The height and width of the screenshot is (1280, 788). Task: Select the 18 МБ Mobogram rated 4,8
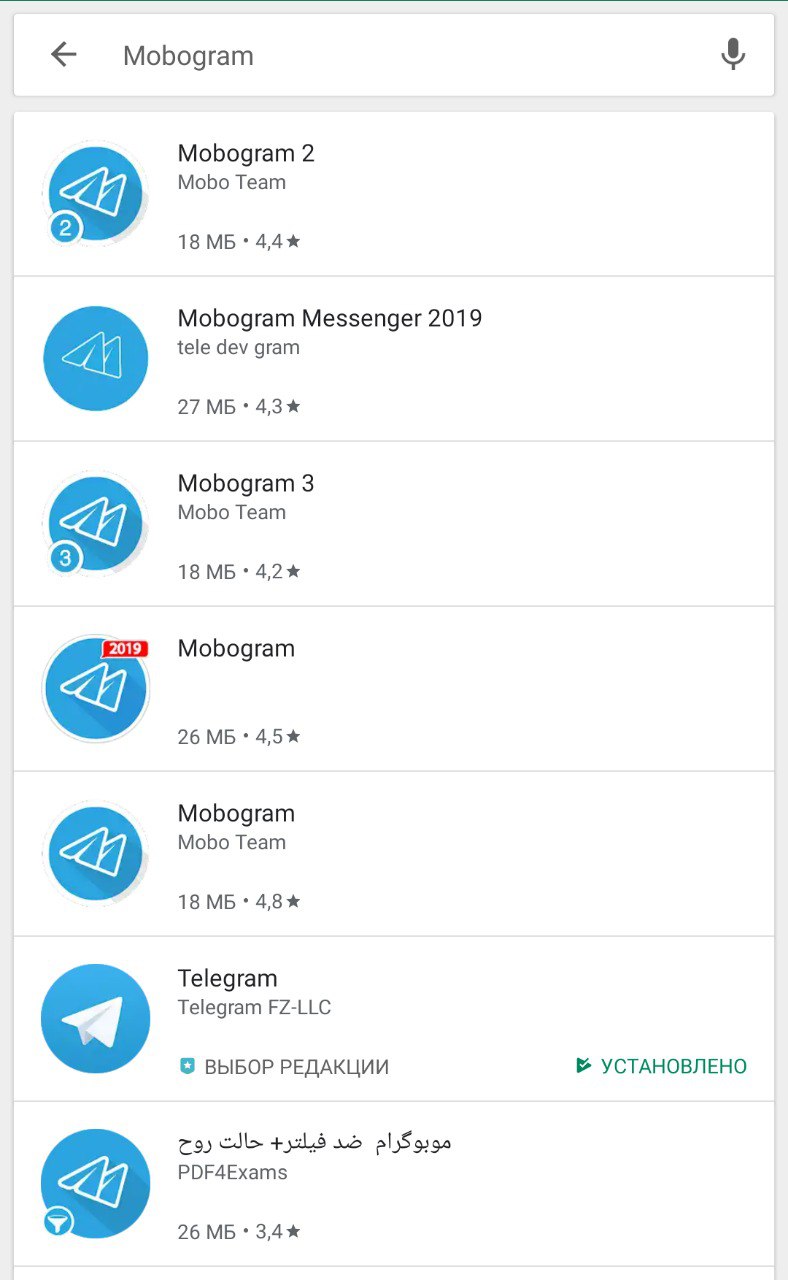pyautogui.click(x=394, y=854)
